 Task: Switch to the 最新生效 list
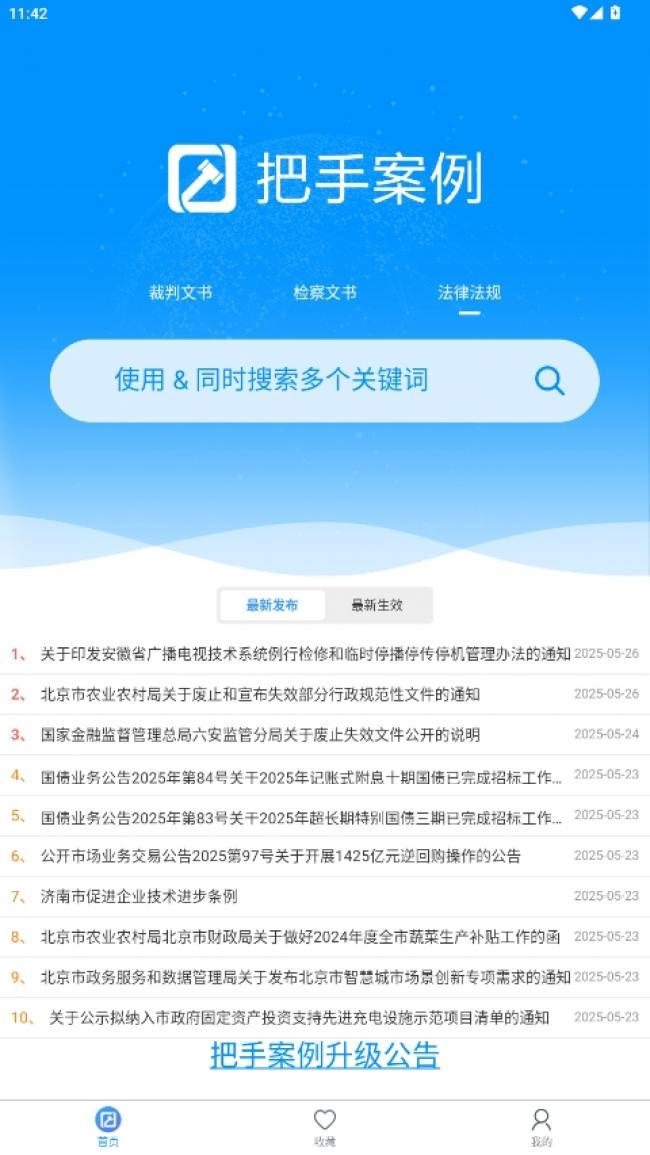click(x=377, y=605)
